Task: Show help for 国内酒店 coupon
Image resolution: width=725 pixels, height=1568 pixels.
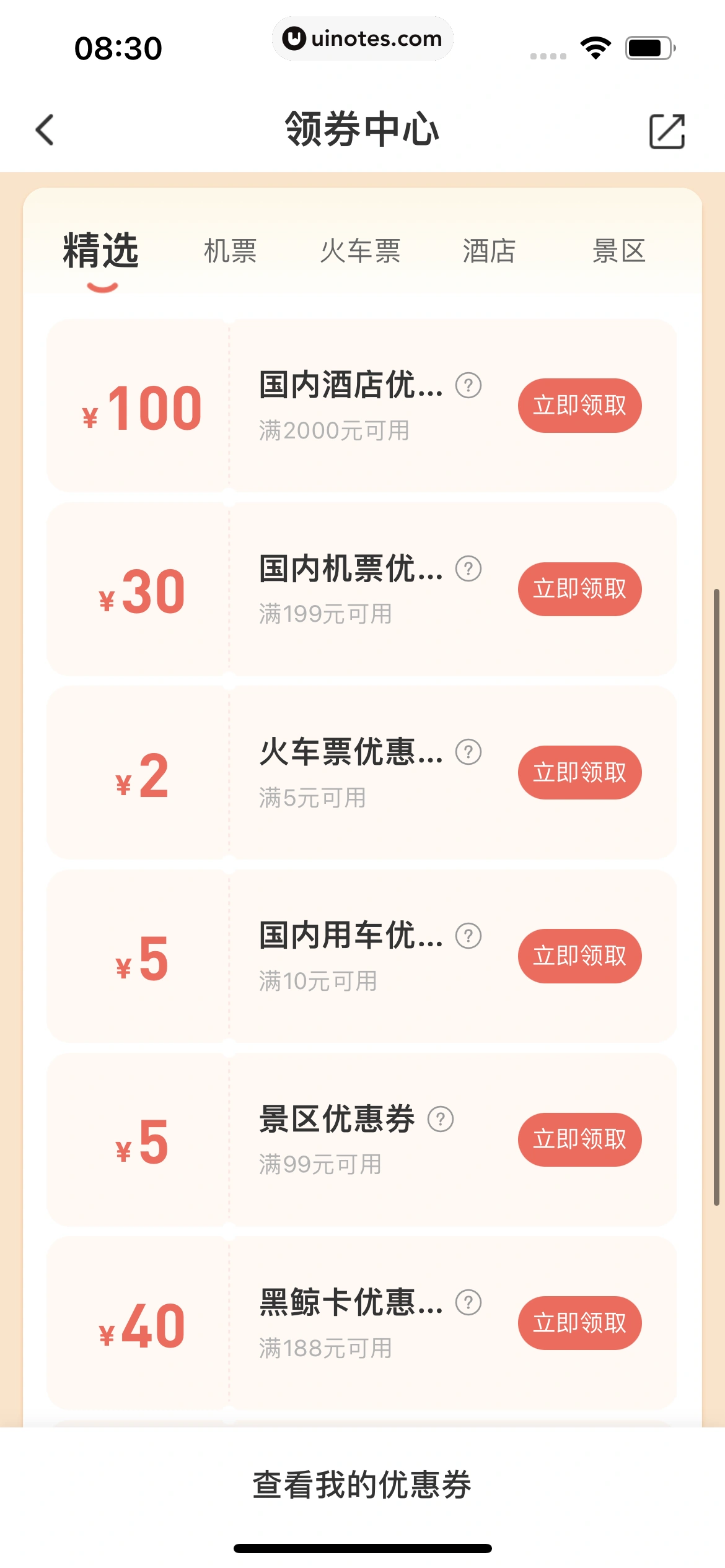Action: (468, 386)
